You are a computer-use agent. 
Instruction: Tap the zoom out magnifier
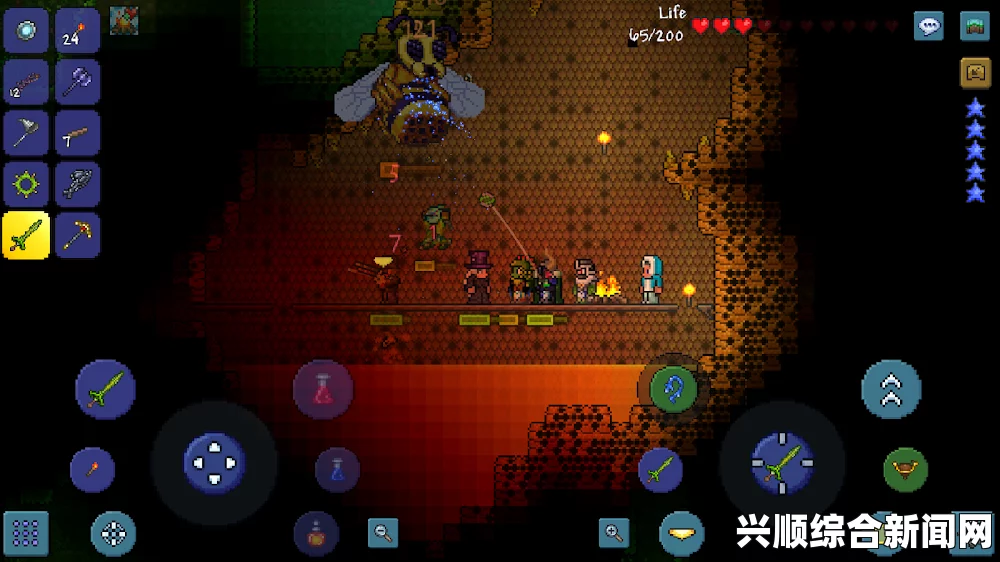pos(383,533)
